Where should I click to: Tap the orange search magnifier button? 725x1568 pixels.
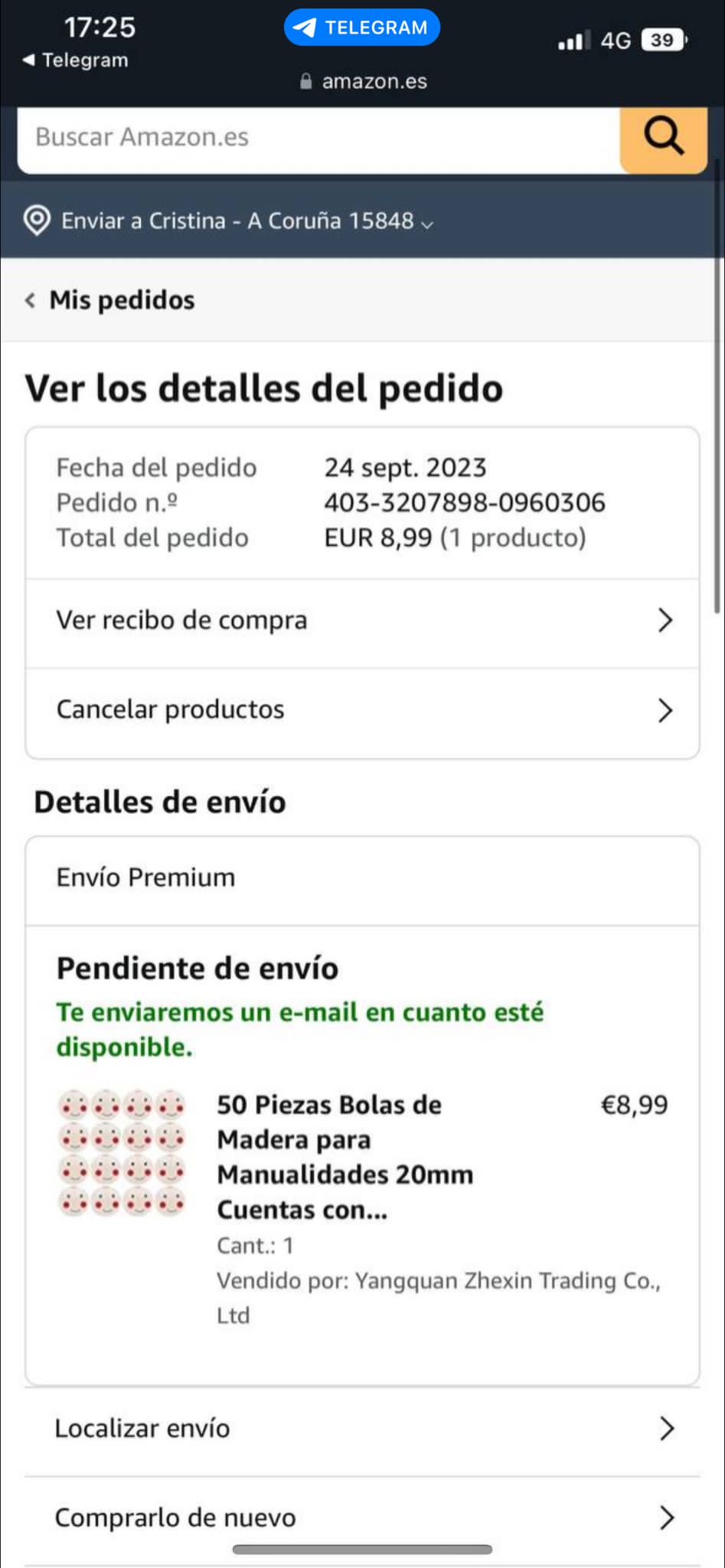(663, 139)
